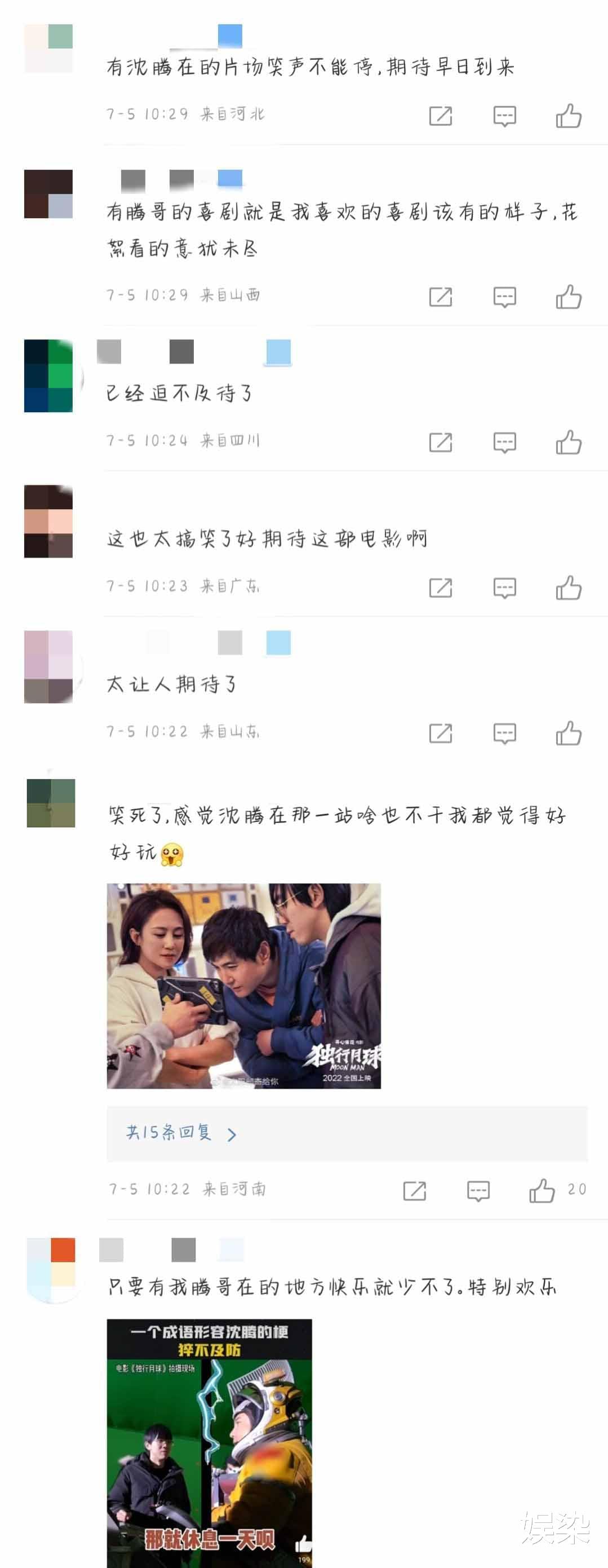Reply to the 已经迫不及待了 comment

pyautogui.click(x=504, y=443)
